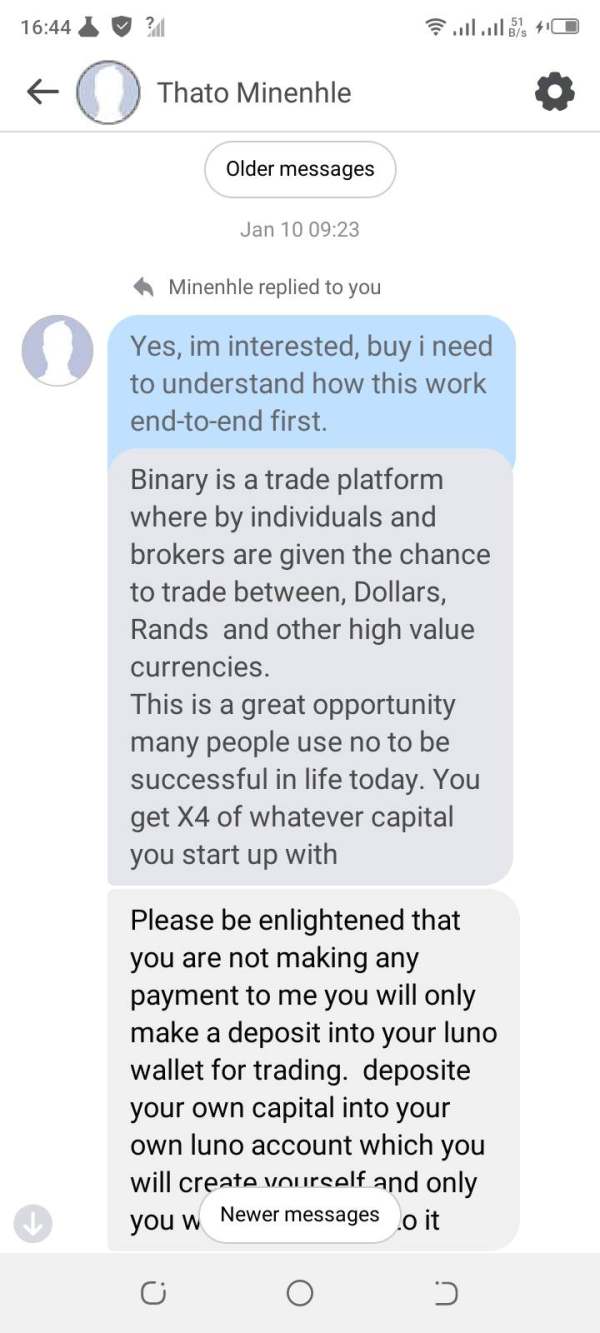
Task: Tap the system home button
Action: [300, 1293]
